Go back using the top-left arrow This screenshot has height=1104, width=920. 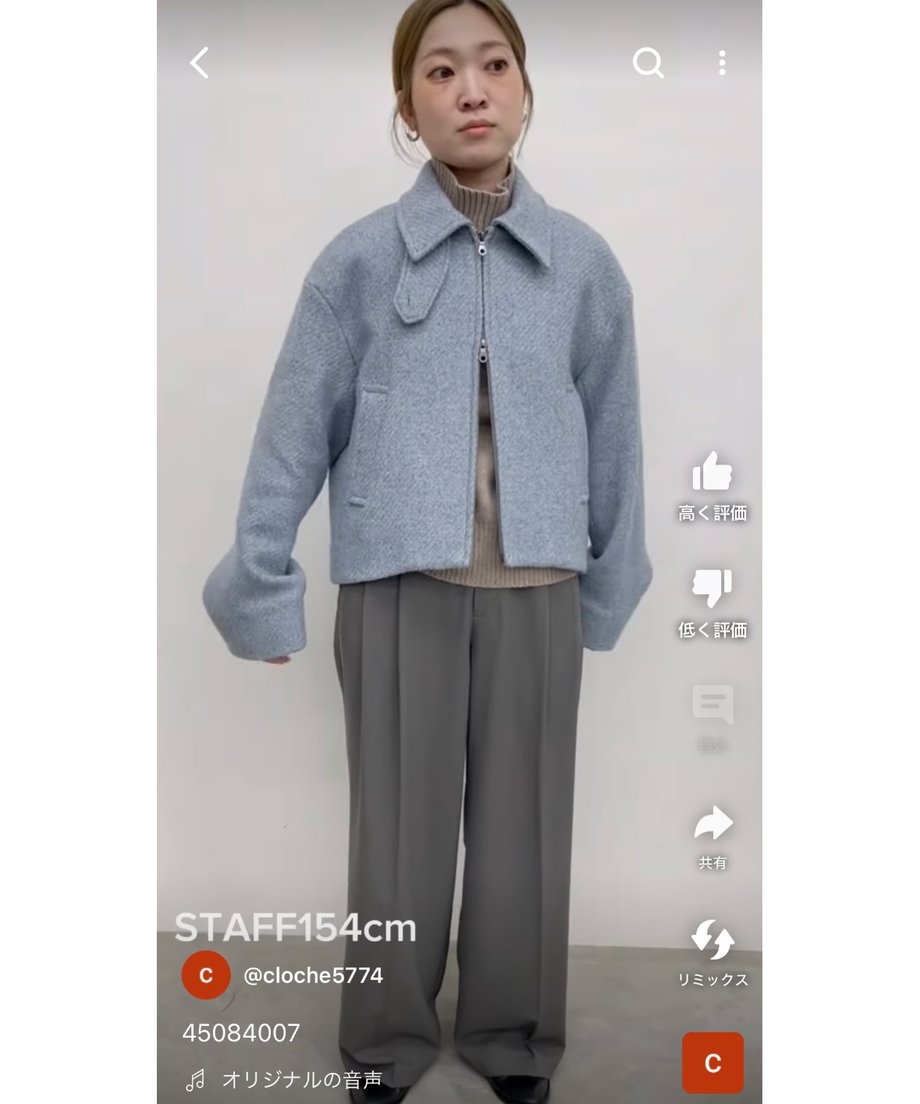coord(200,63)
